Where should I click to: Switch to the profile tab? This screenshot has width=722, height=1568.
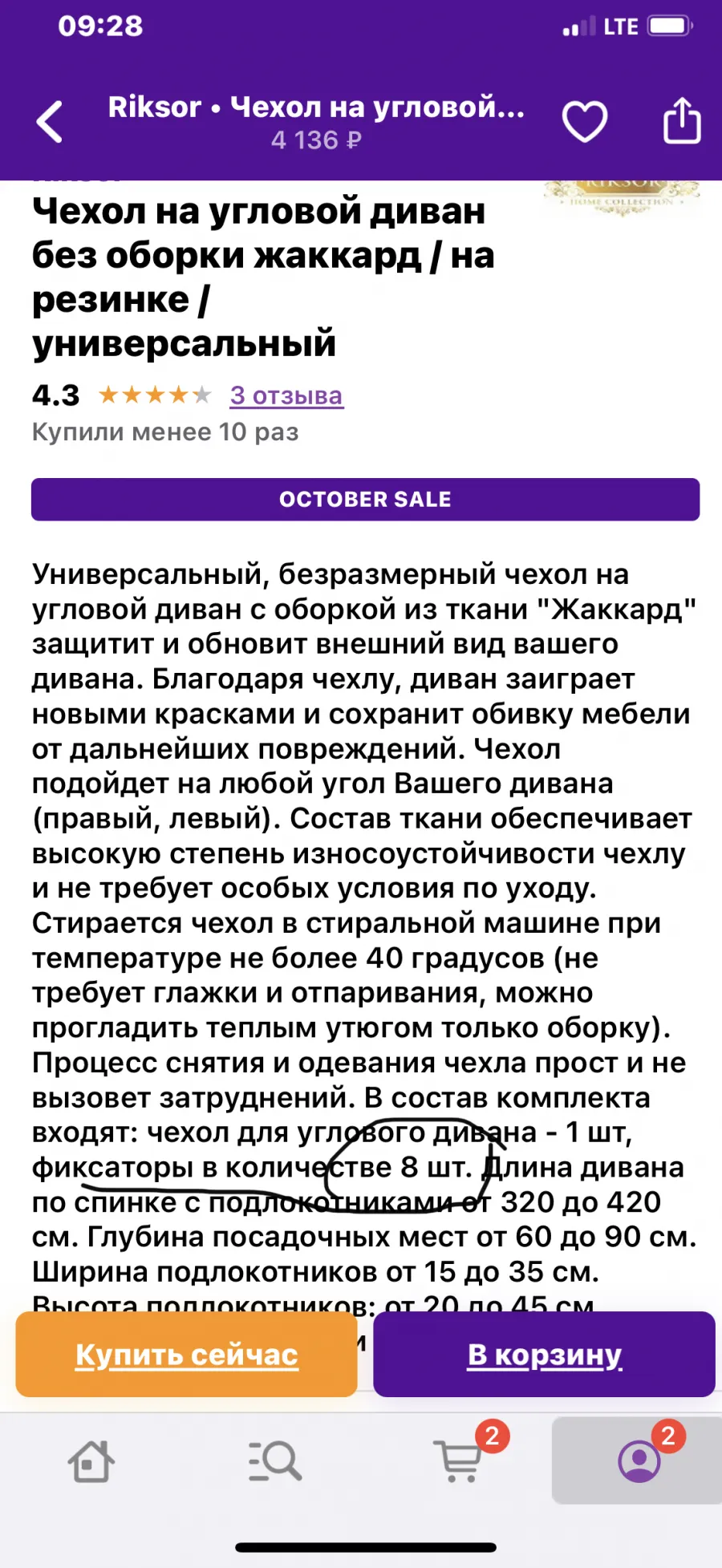pos(637,1460)
